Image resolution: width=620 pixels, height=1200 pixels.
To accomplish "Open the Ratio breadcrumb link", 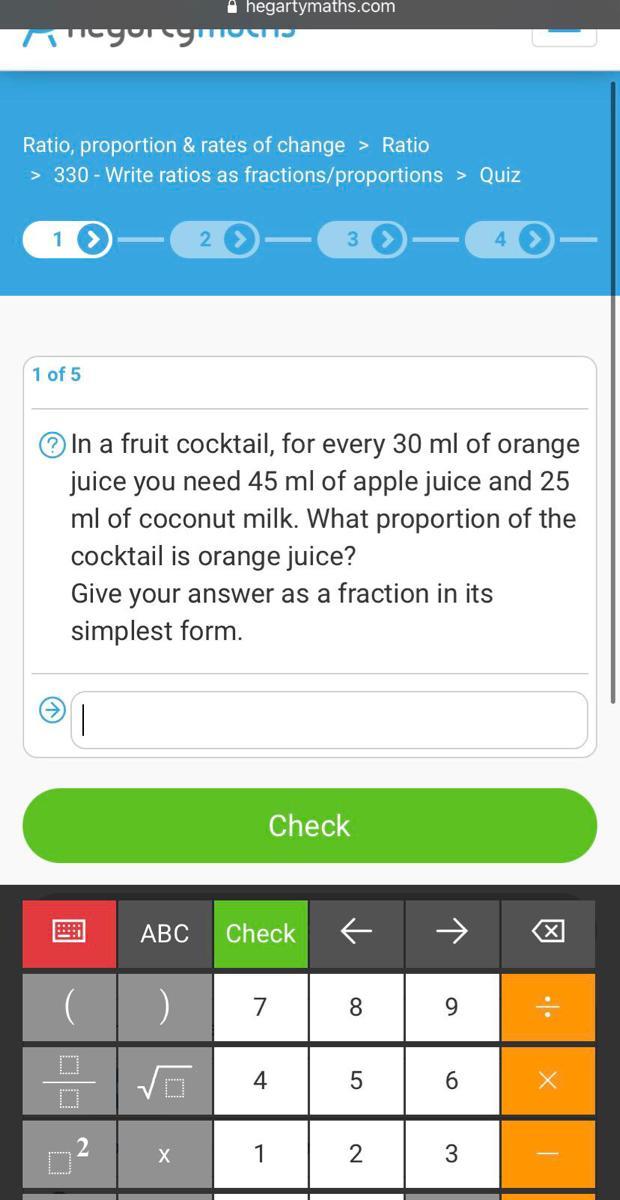I will [405, 145].
